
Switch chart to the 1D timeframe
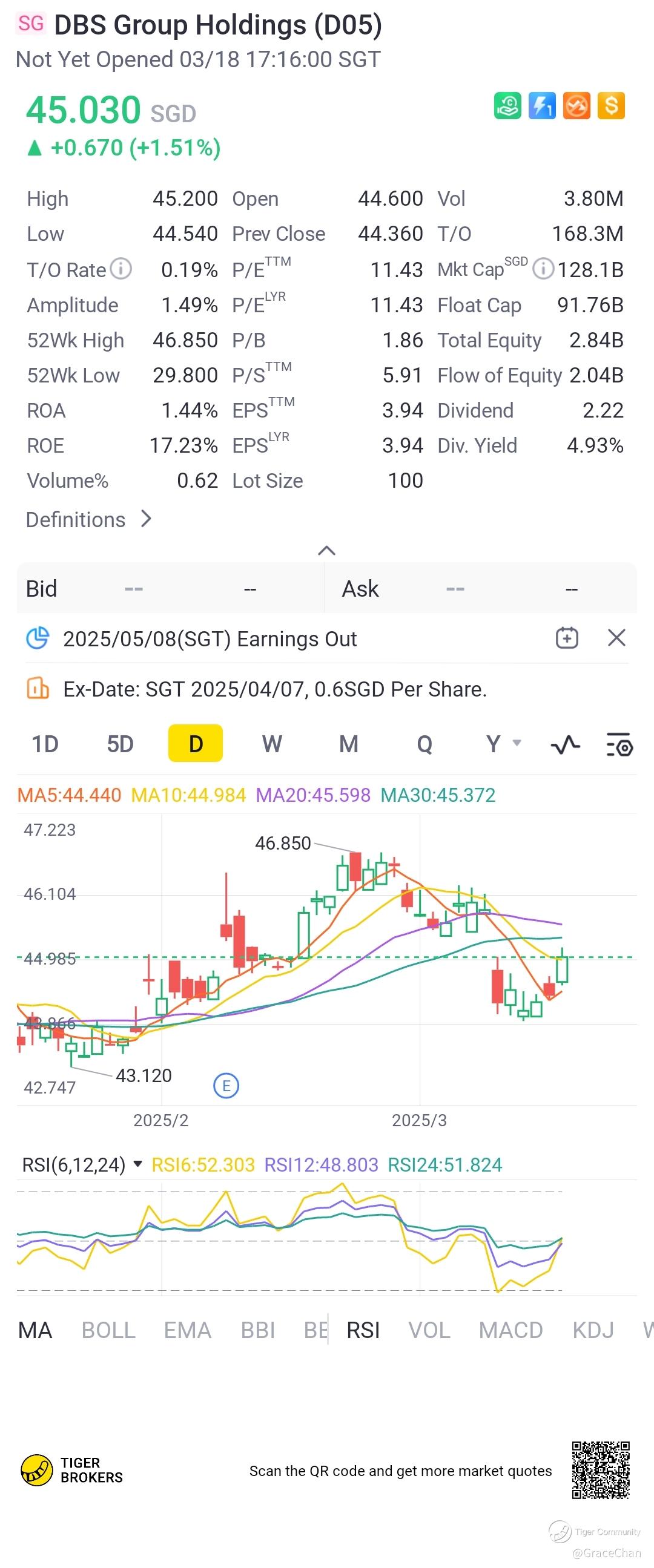[45, 744]
